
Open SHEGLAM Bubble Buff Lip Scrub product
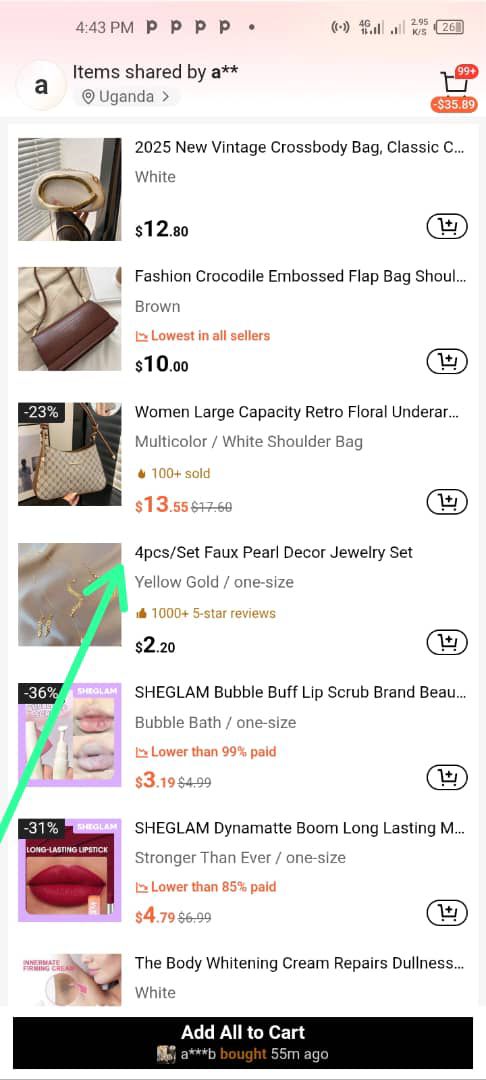click(x=300, y=693)
